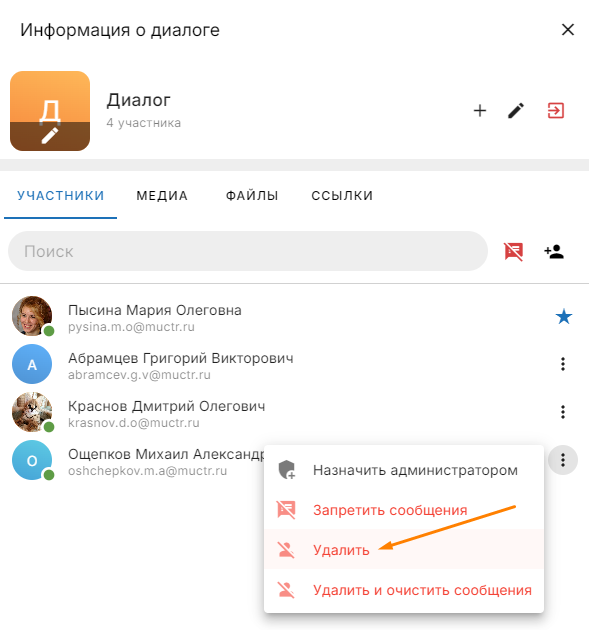Viewport: 589px width, 630px height.
Task: Switch to the Файлы tab
Action: tap(252, 196)
